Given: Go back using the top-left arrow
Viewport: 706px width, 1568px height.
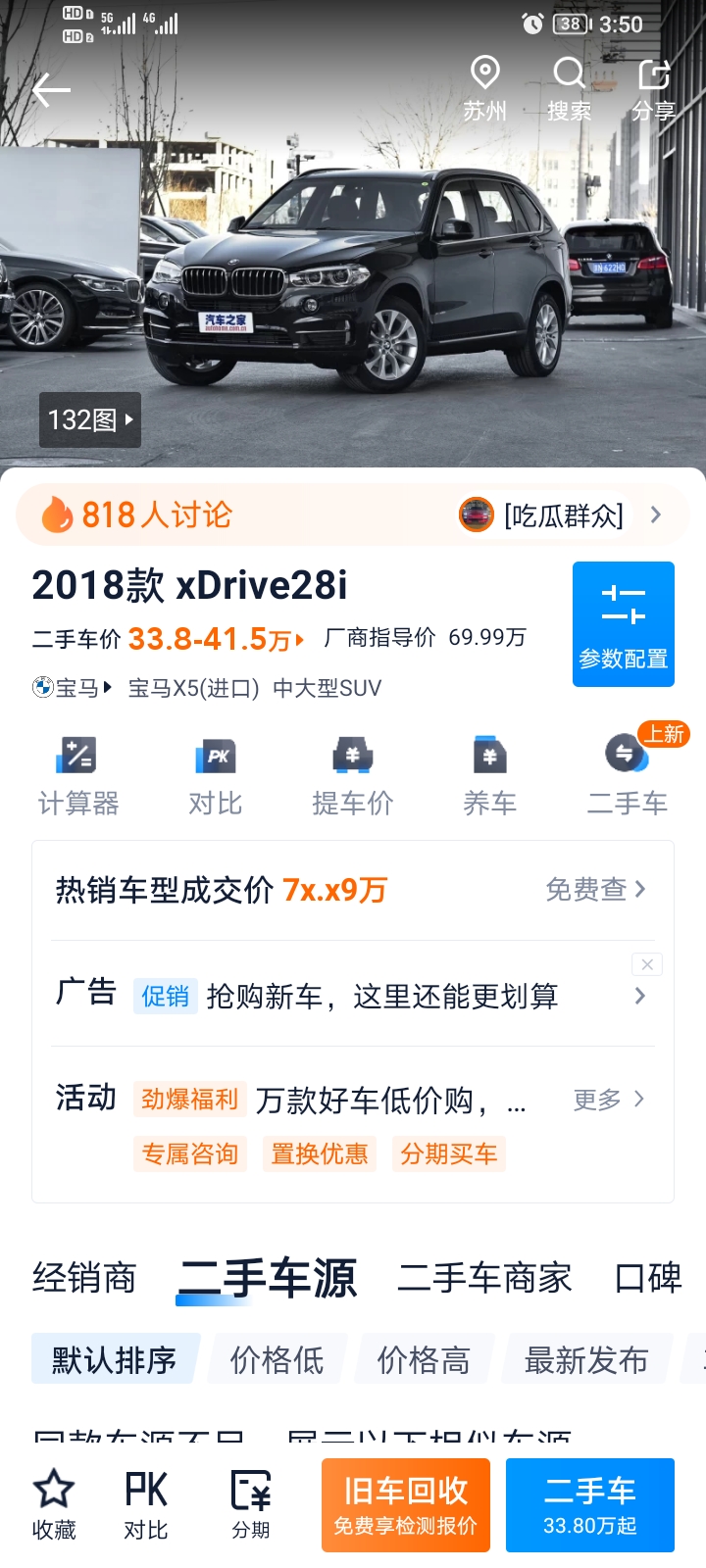Looking at the screenshot, I should click(x=51, y=91).
